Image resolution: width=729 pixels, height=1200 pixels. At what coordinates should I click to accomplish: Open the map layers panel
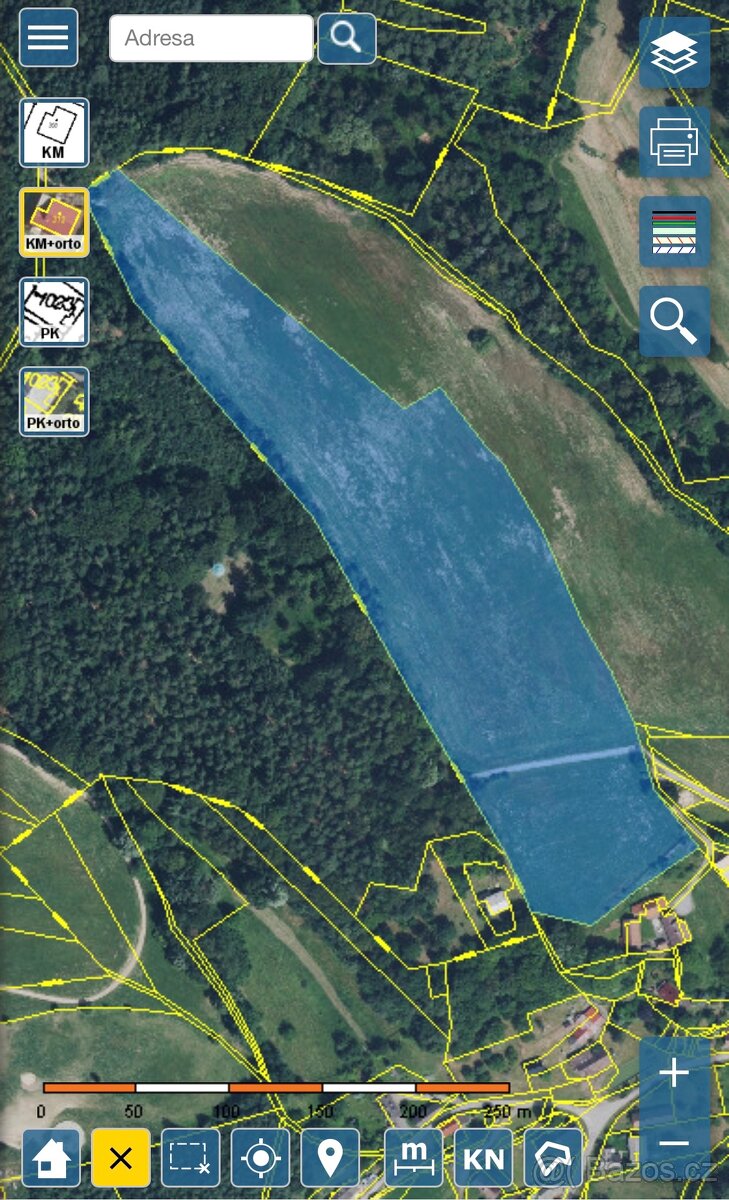pyautogui.click(x=674, y=52)
